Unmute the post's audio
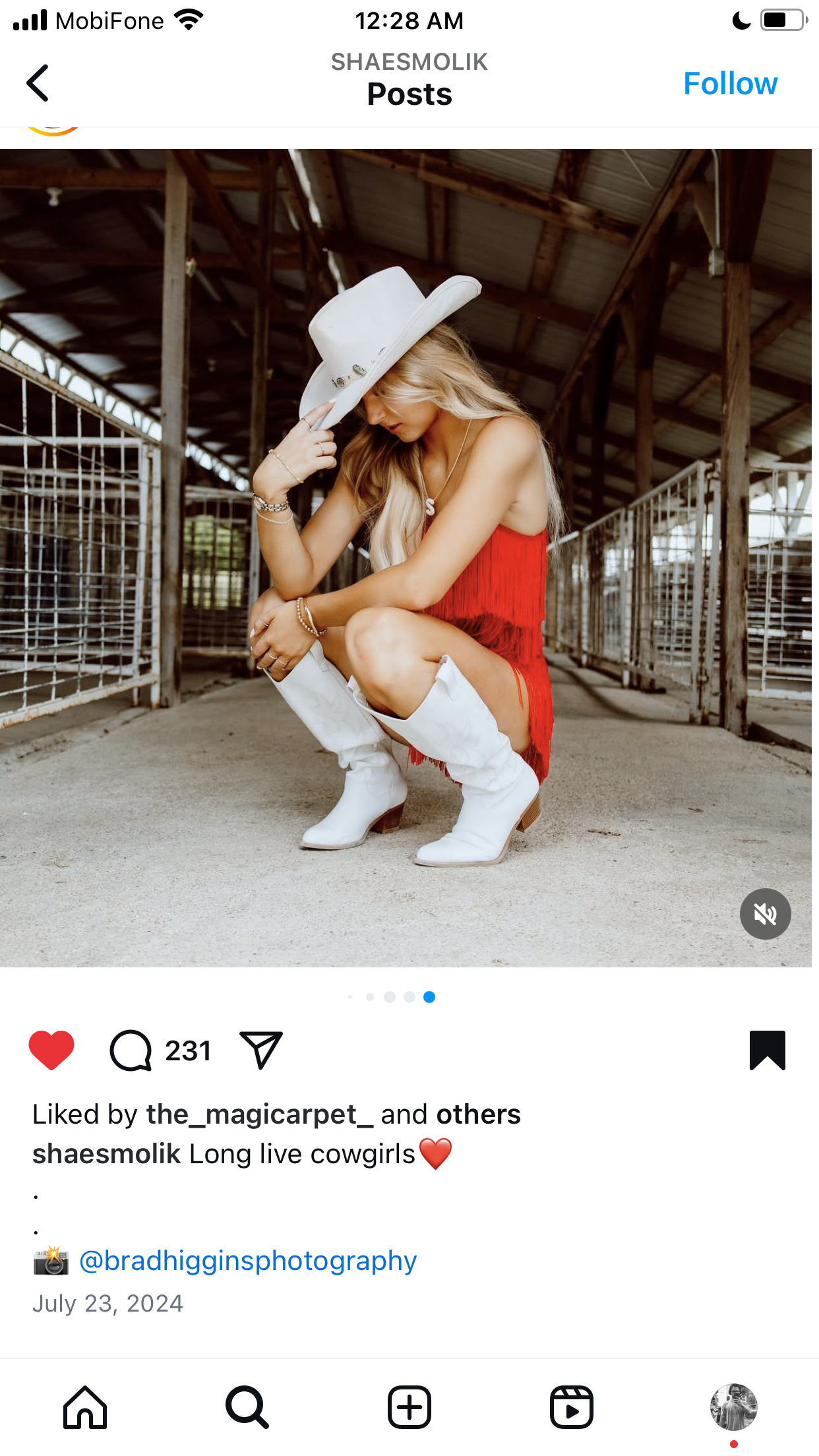Viewport: 819px width, 1456px height. point(765,914)
